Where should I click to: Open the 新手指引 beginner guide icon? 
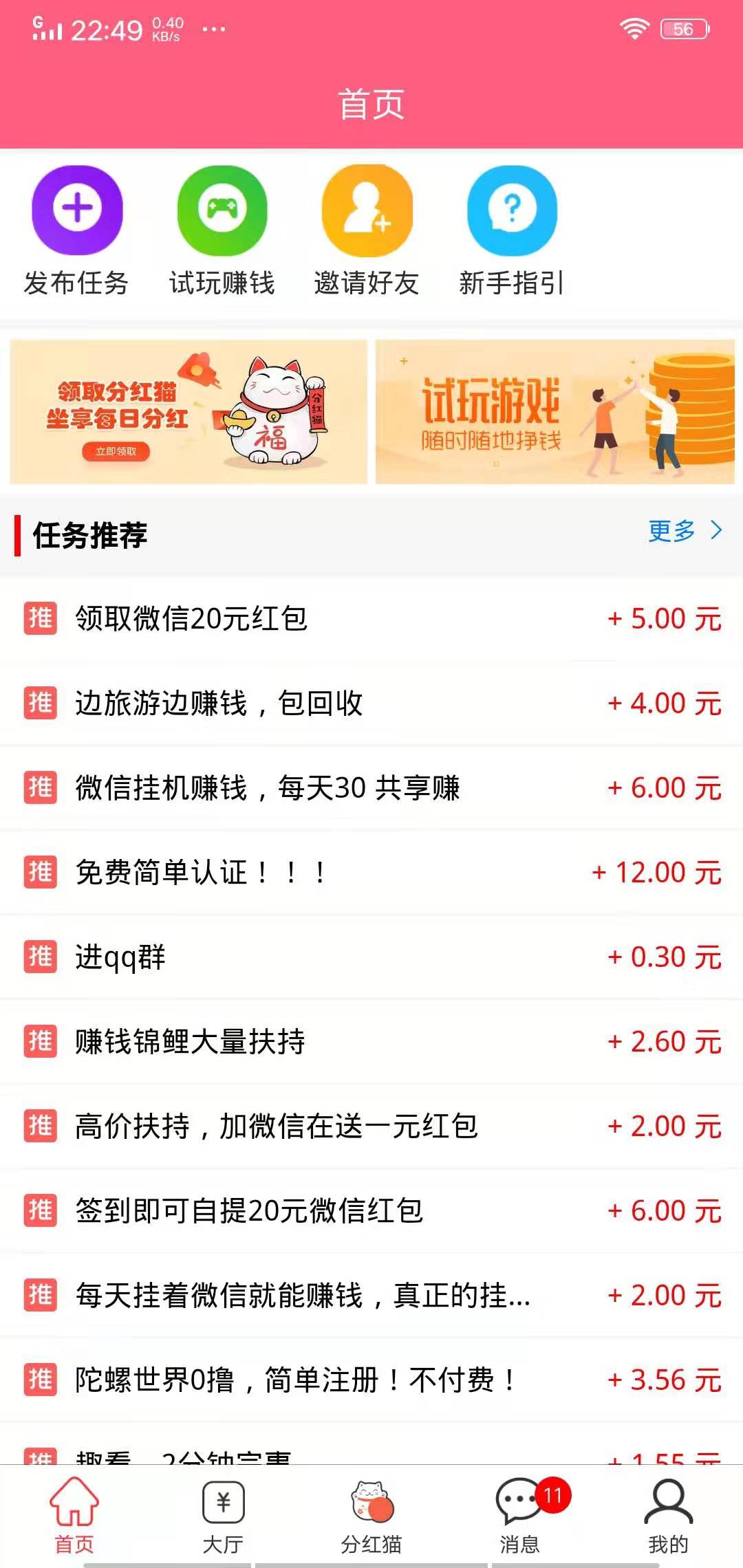(510, 211)
